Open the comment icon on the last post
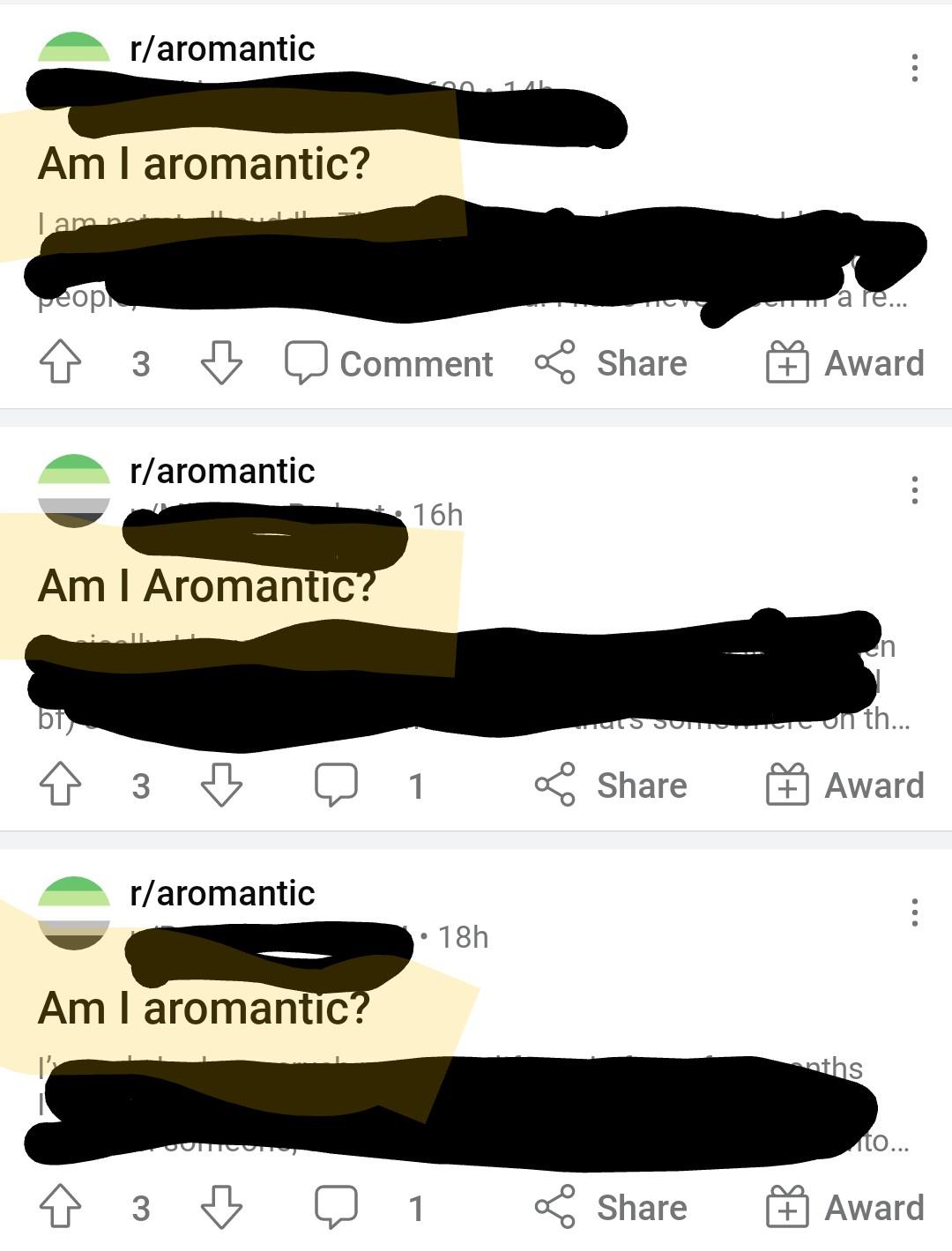Image resolution: width=952 pixels, height=1251 pixels. pyautogui.click(x=336, y=1205)
